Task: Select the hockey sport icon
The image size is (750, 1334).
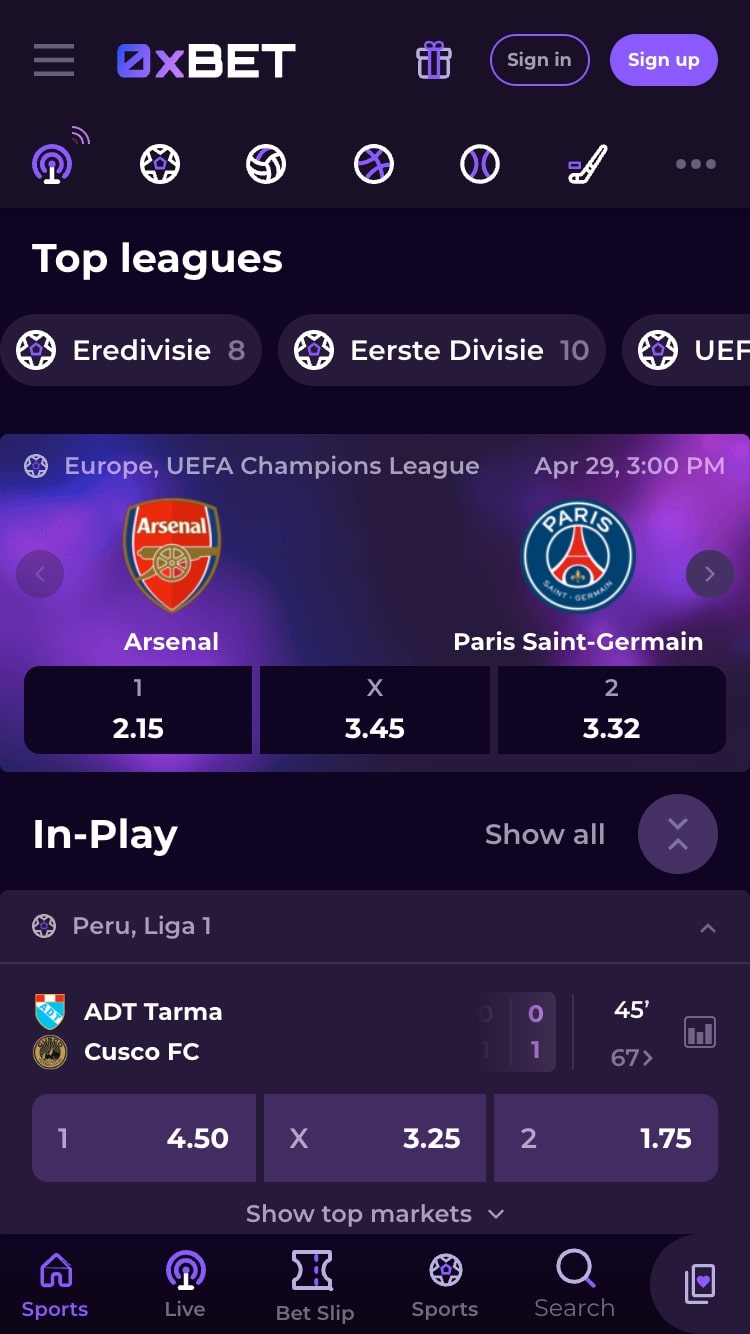Action: (x=588, y=164)
